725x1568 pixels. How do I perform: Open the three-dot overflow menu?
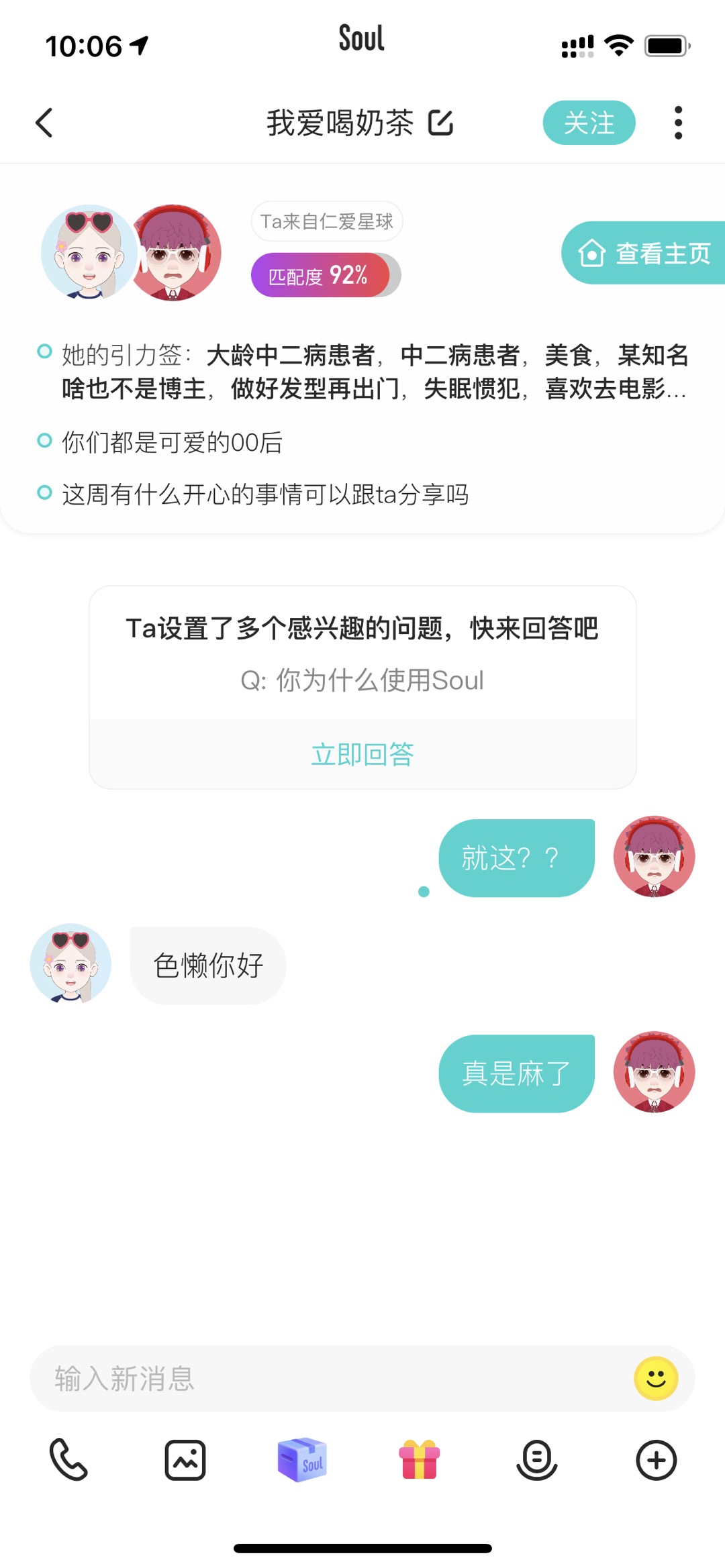[678, 123]
